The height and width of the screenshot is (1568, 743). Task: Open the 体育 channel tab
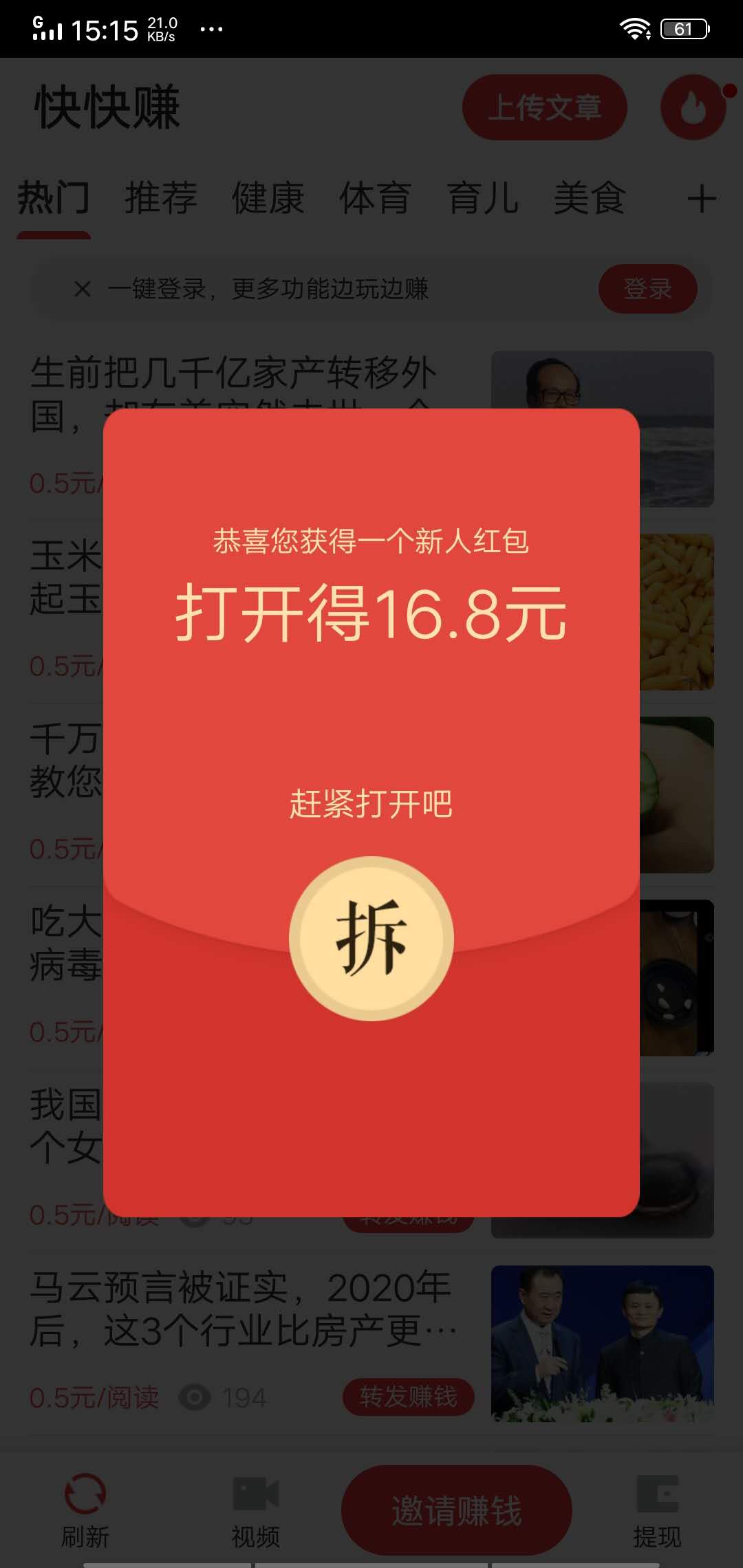tap(376, 198)
